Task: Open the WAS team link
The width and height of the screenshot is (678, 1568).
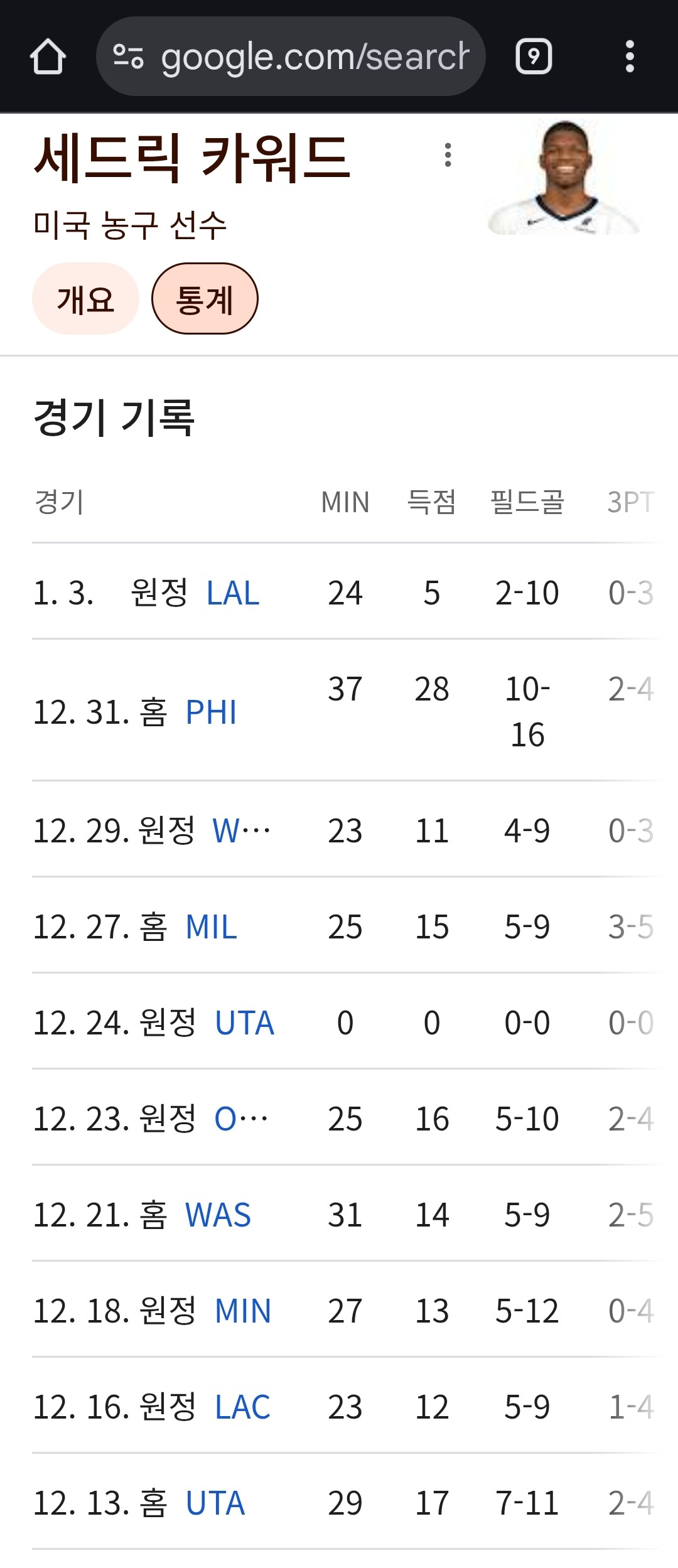Action: (x=218, y=1215)
